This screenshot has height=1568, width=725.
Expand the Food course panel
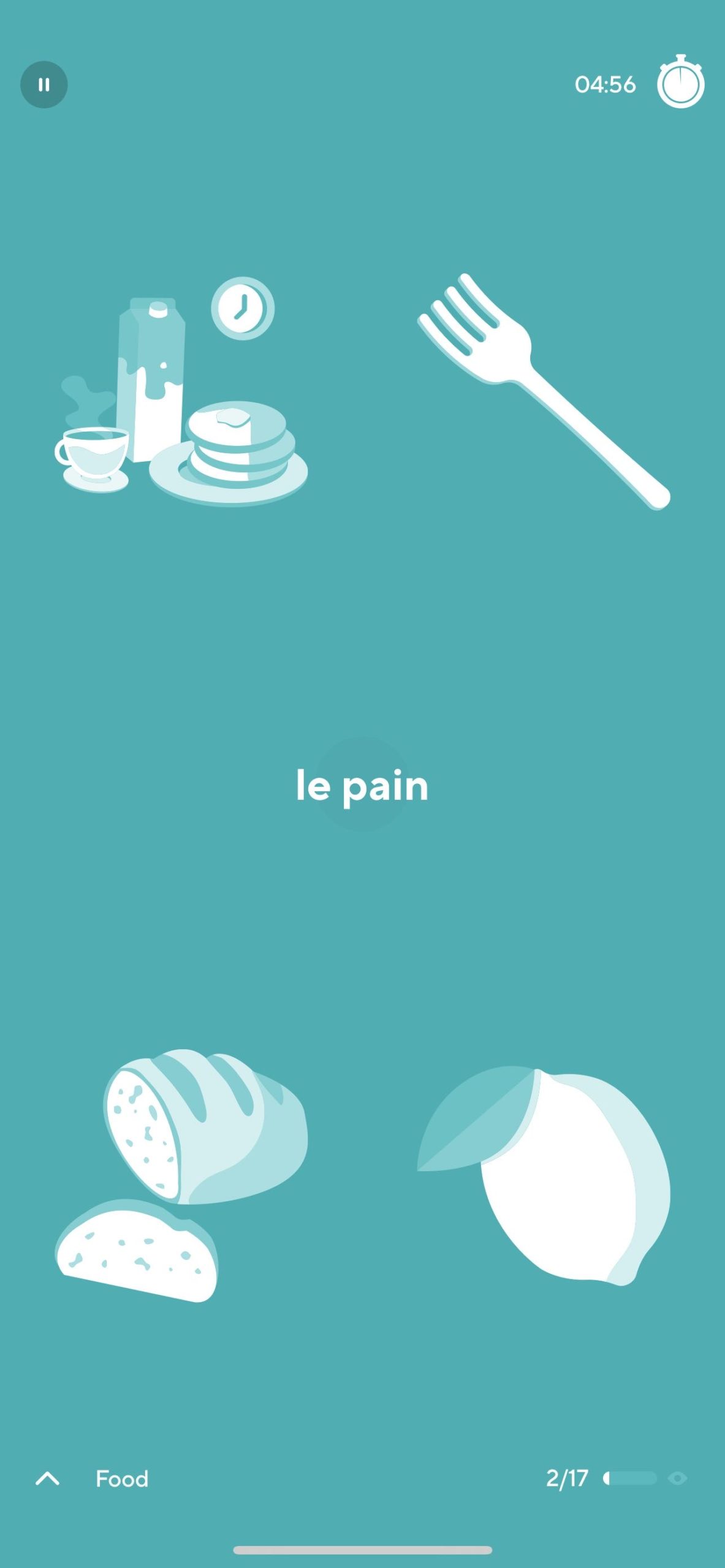coord(48,1479)
